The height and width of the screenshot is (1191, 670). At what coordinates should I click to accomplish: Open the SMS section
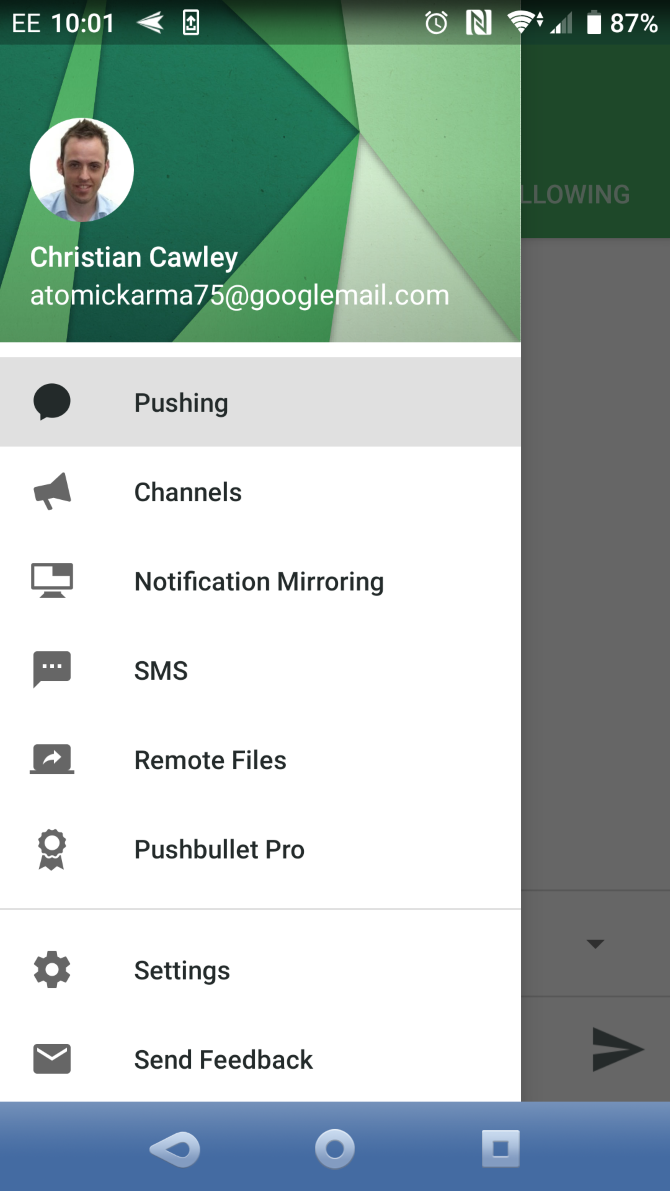pos(260,671)
